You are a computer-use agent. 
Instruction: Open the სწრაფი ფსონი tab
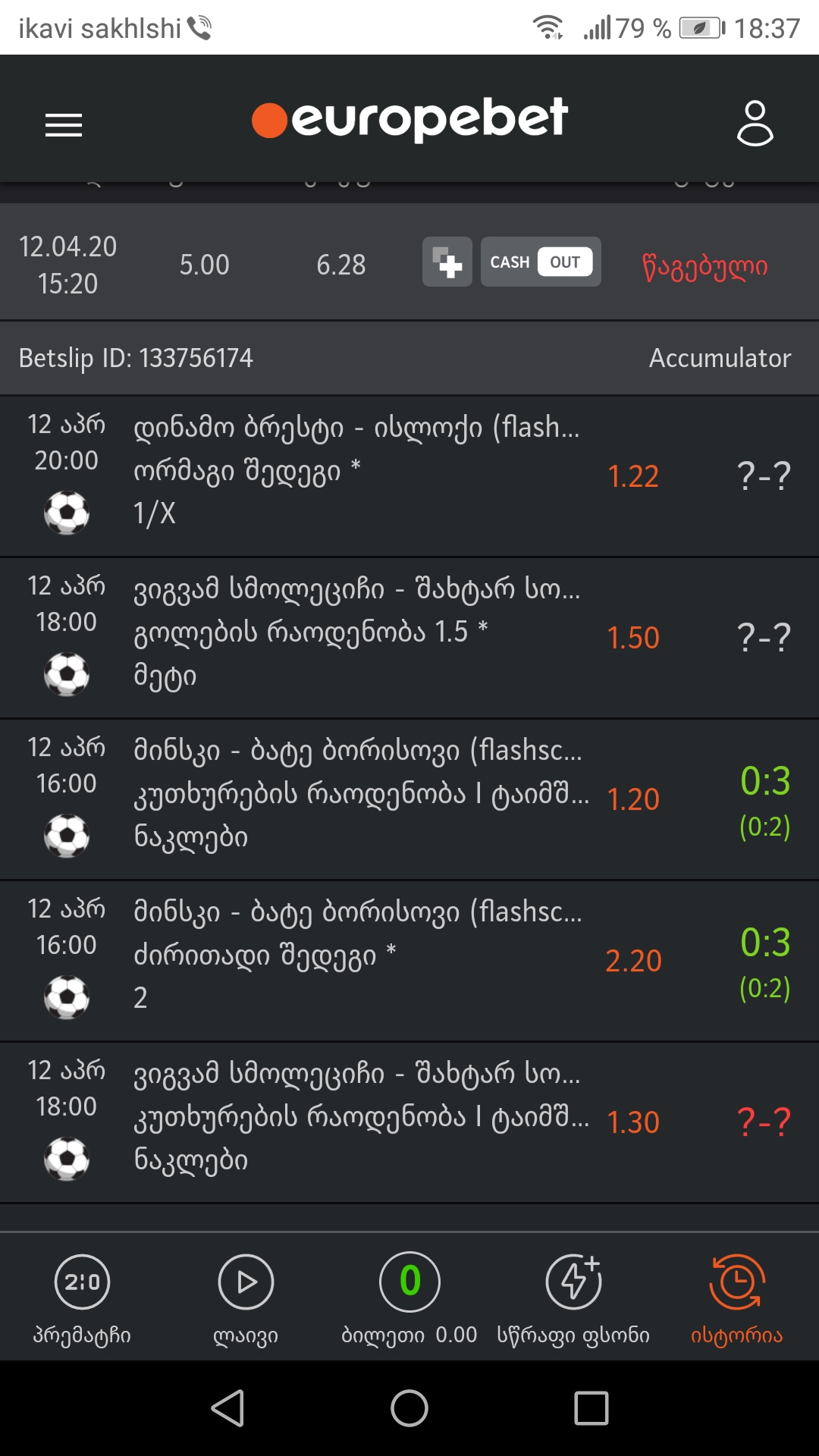(573, 1298)
